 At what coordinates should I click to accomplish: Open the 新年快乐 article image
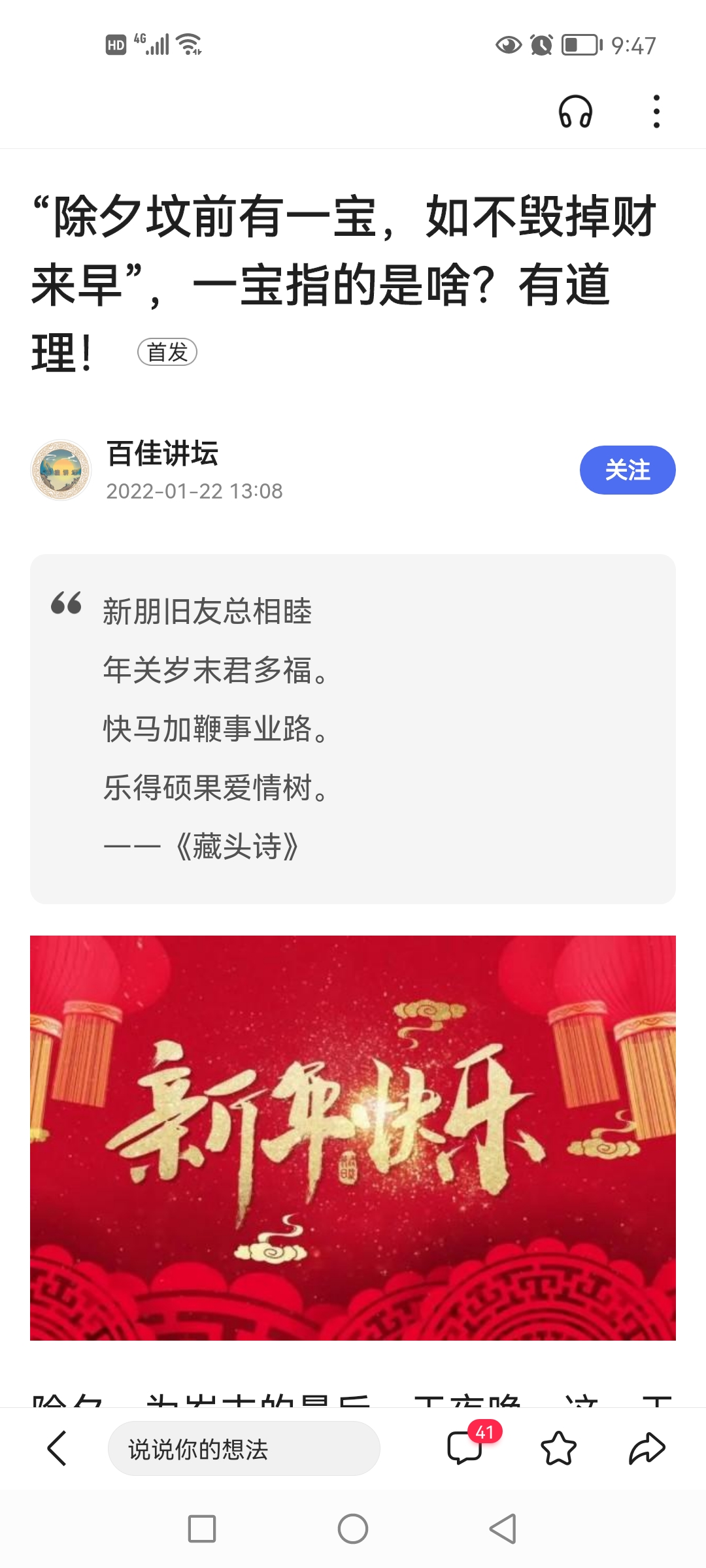click(353, 1137)
